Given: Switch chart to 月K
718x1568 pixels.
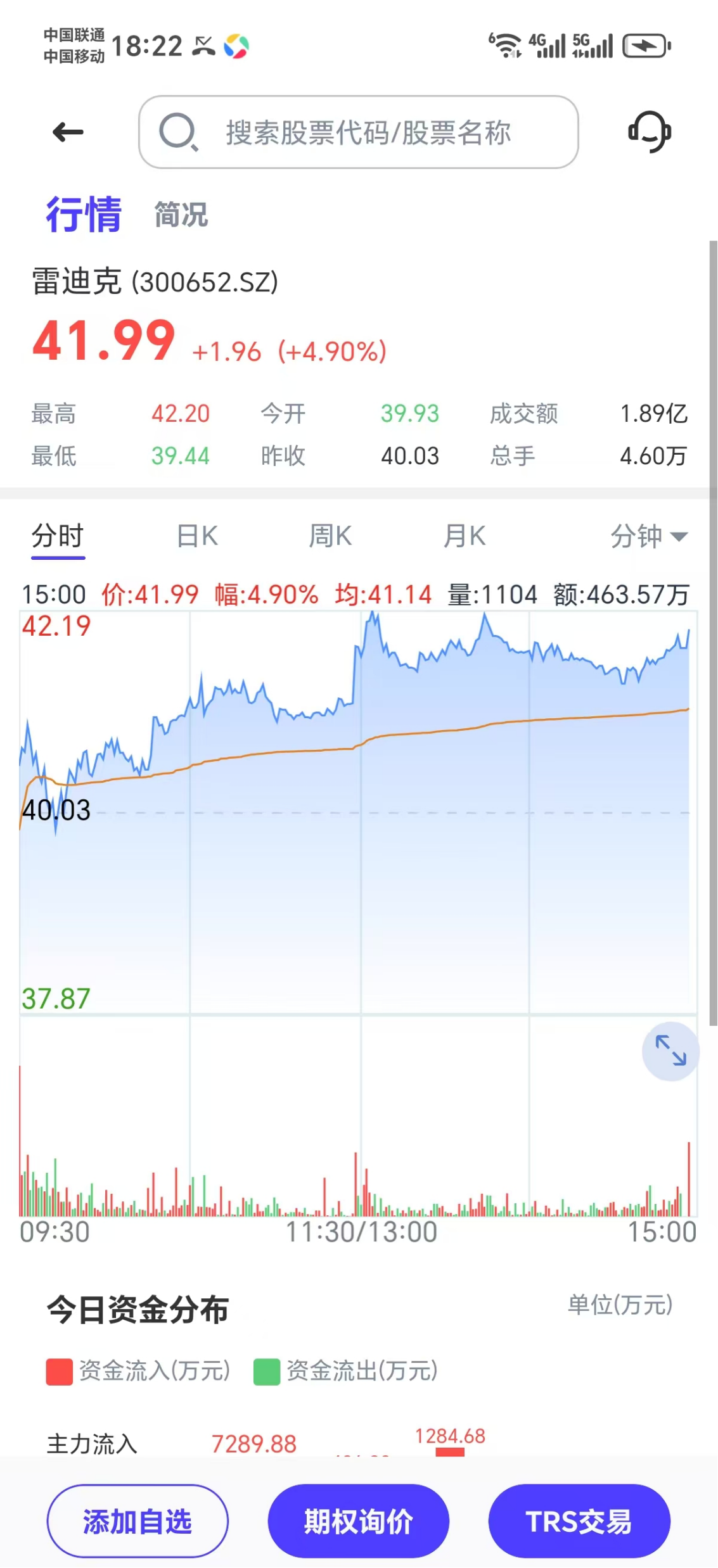Looking at the screenshot, I should click(x=465, y=536).
